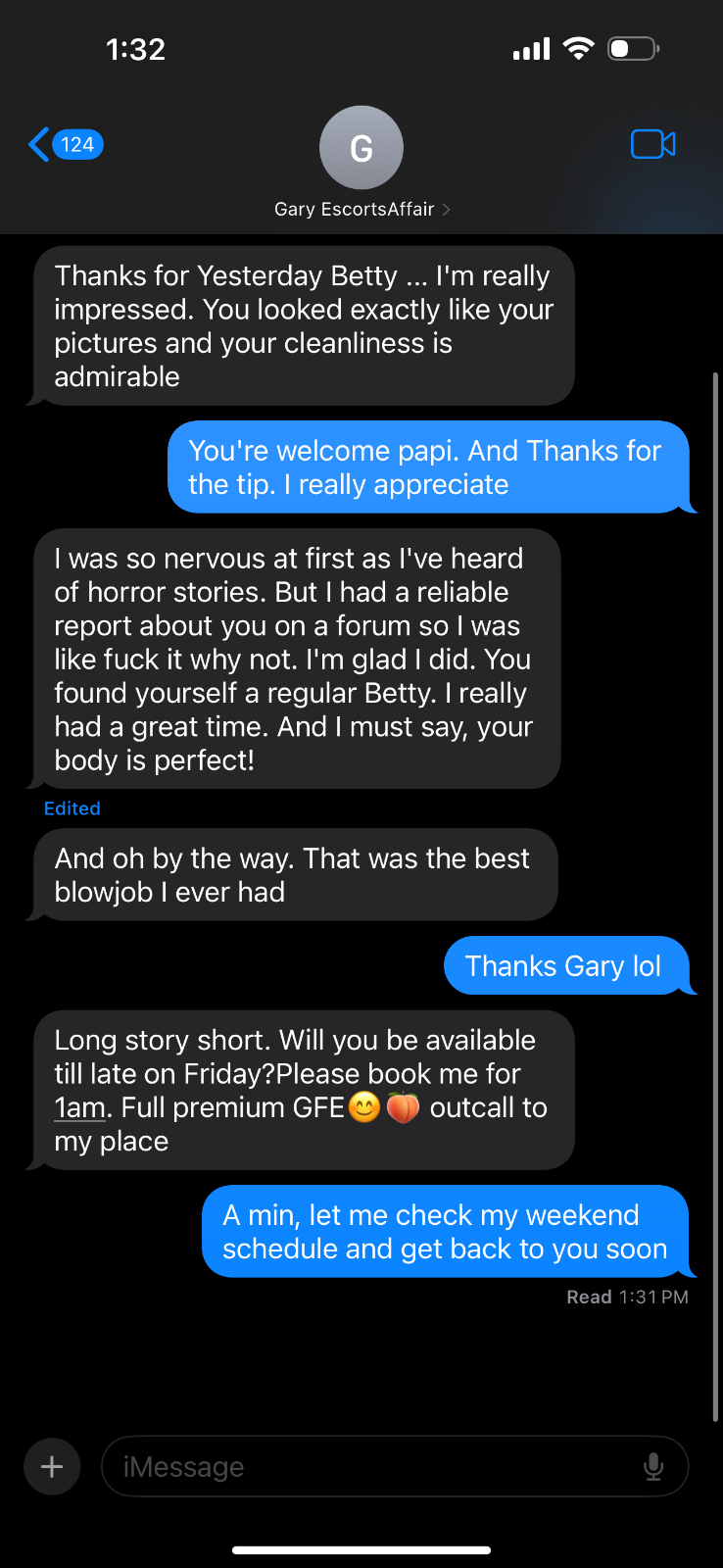The image size is (723, 1568).
Task: View edit history via Edited label
Action: [72, 808]
